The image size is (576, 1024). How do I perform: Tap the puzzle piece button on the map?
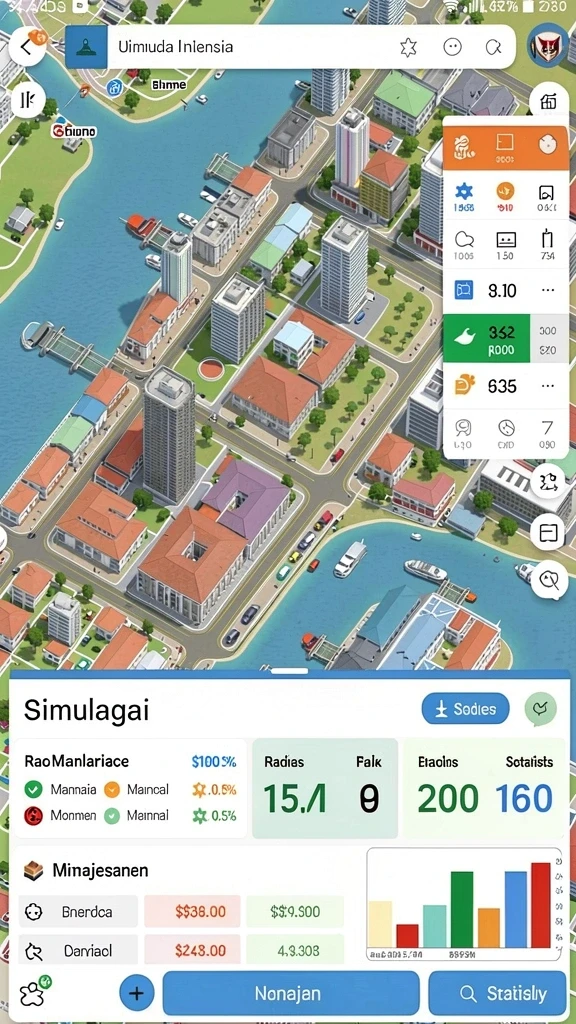pyautogui.click(x=548, y=483)
